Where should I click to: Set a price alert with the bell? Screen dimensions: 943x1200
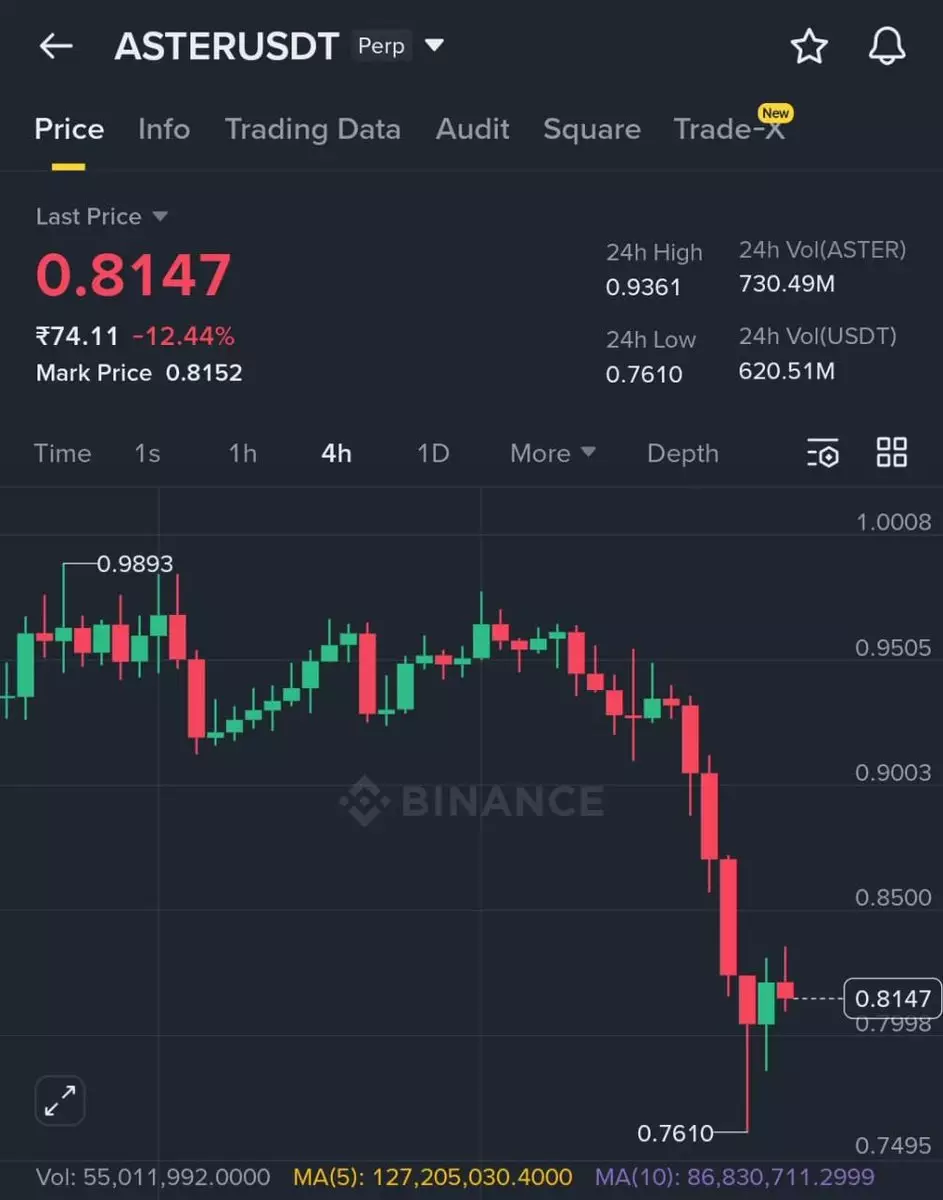click(887, 46)
